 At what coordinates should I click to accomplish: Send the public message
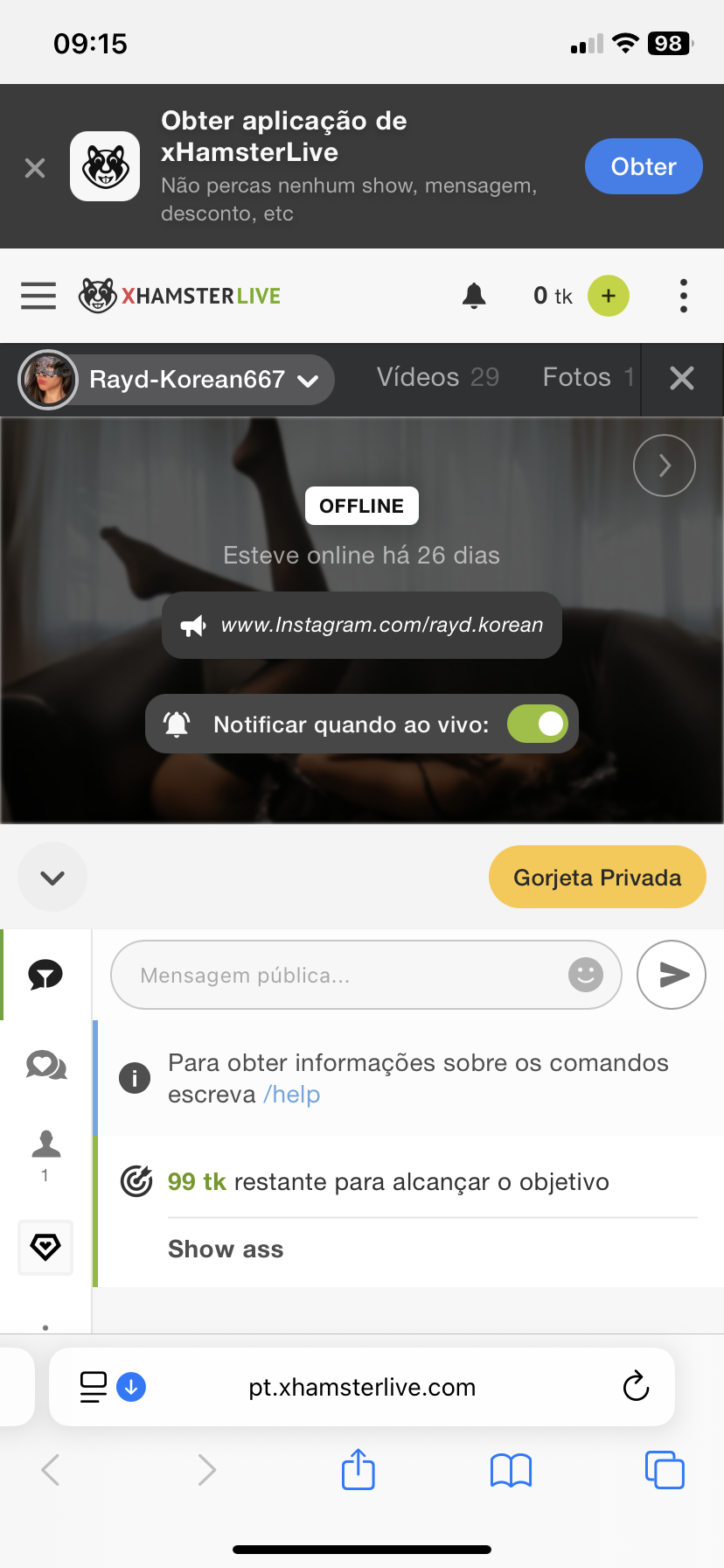click(x=672, y=975)
